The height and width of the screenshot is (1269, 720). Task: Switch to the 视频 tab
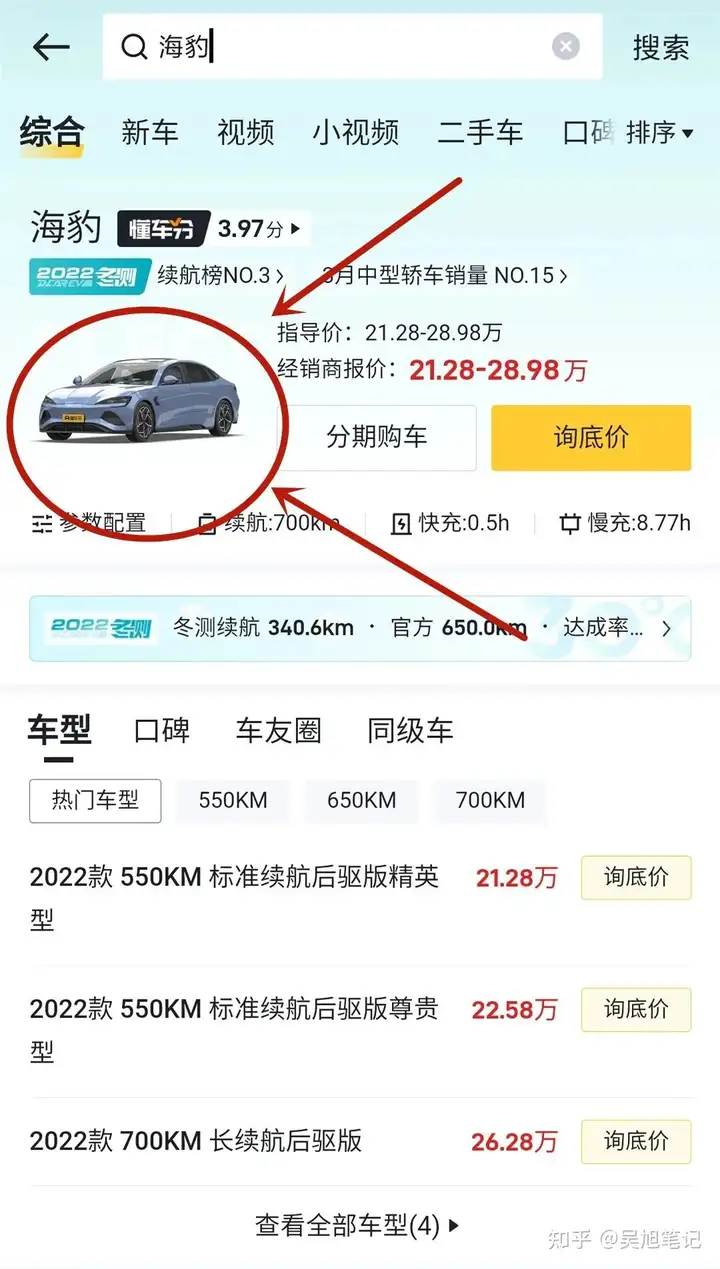[245, 133]
